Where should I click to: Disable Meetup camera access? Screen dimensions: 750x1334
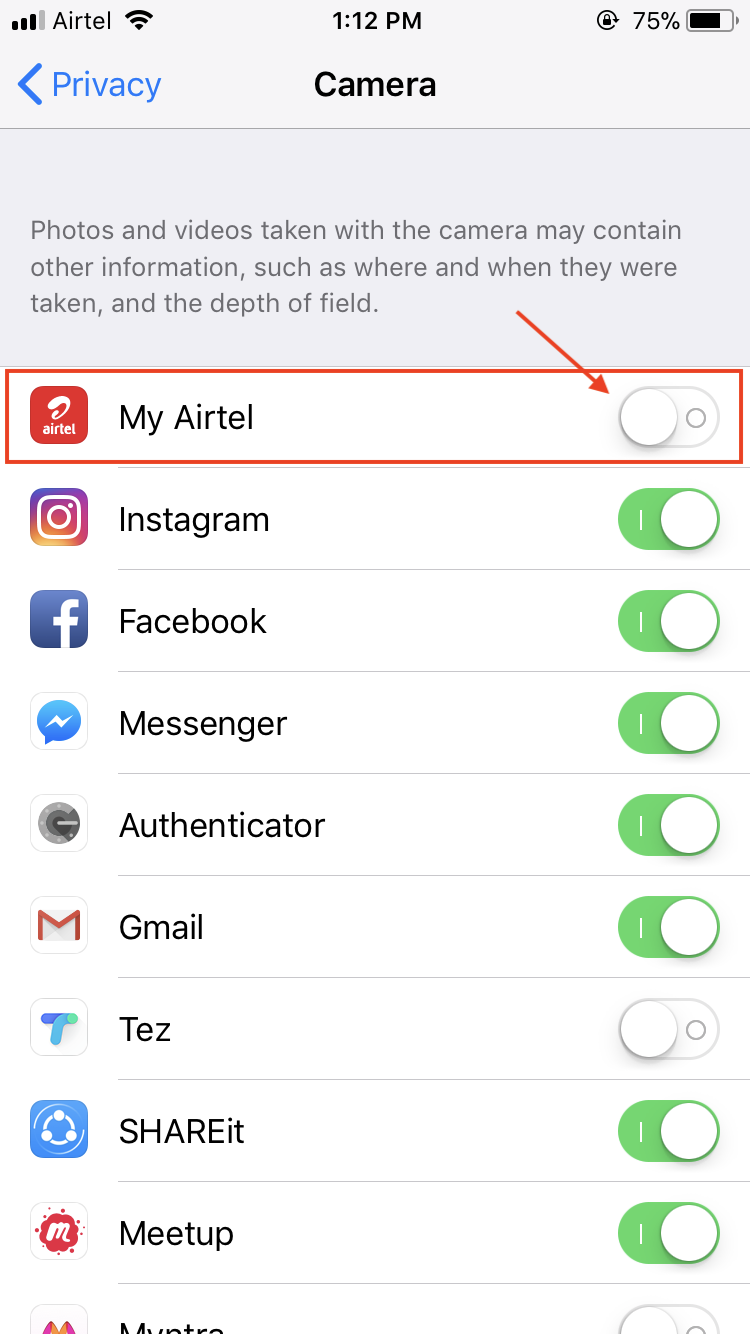[x=668, y=1234]
